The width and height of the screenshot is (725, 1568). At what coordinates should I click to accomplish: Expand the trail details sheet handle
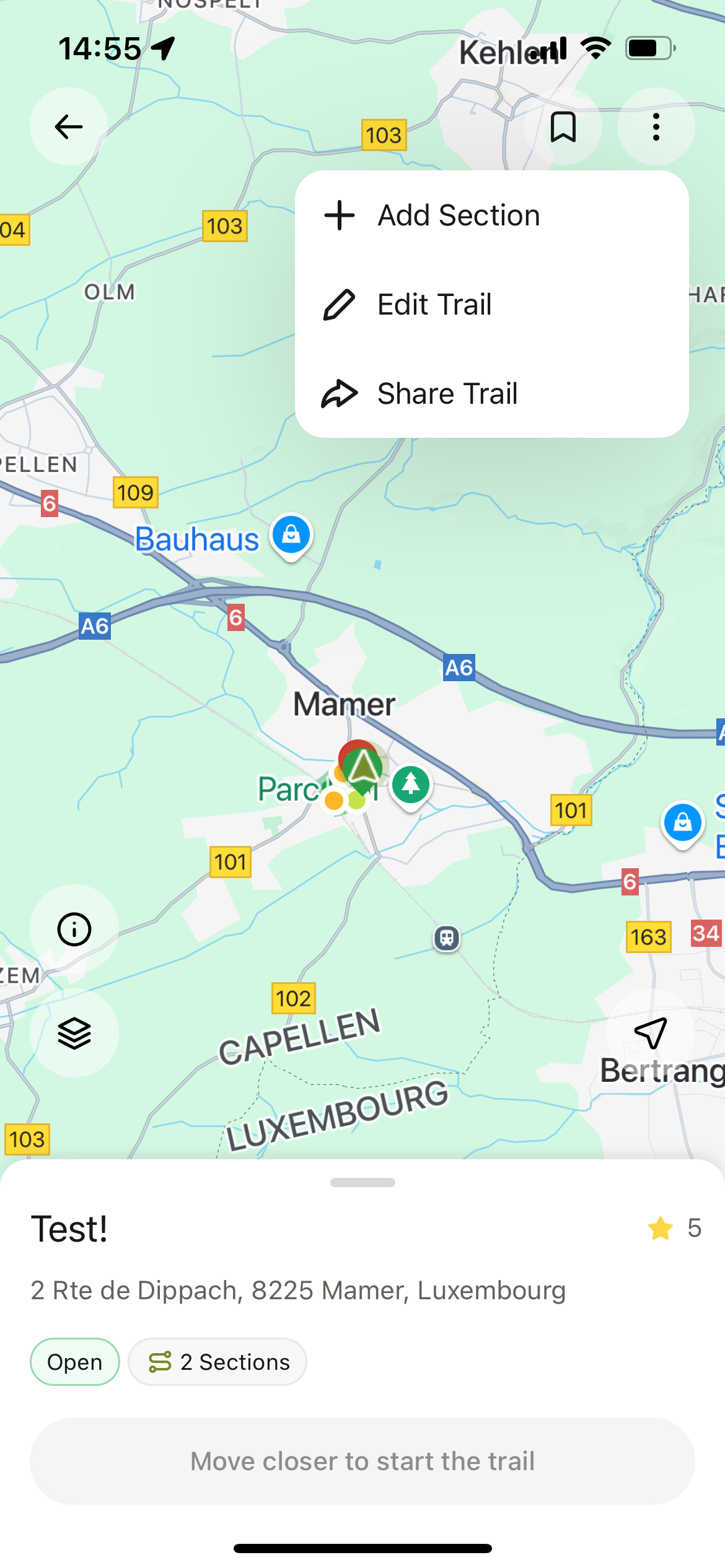pos(362,1182)
